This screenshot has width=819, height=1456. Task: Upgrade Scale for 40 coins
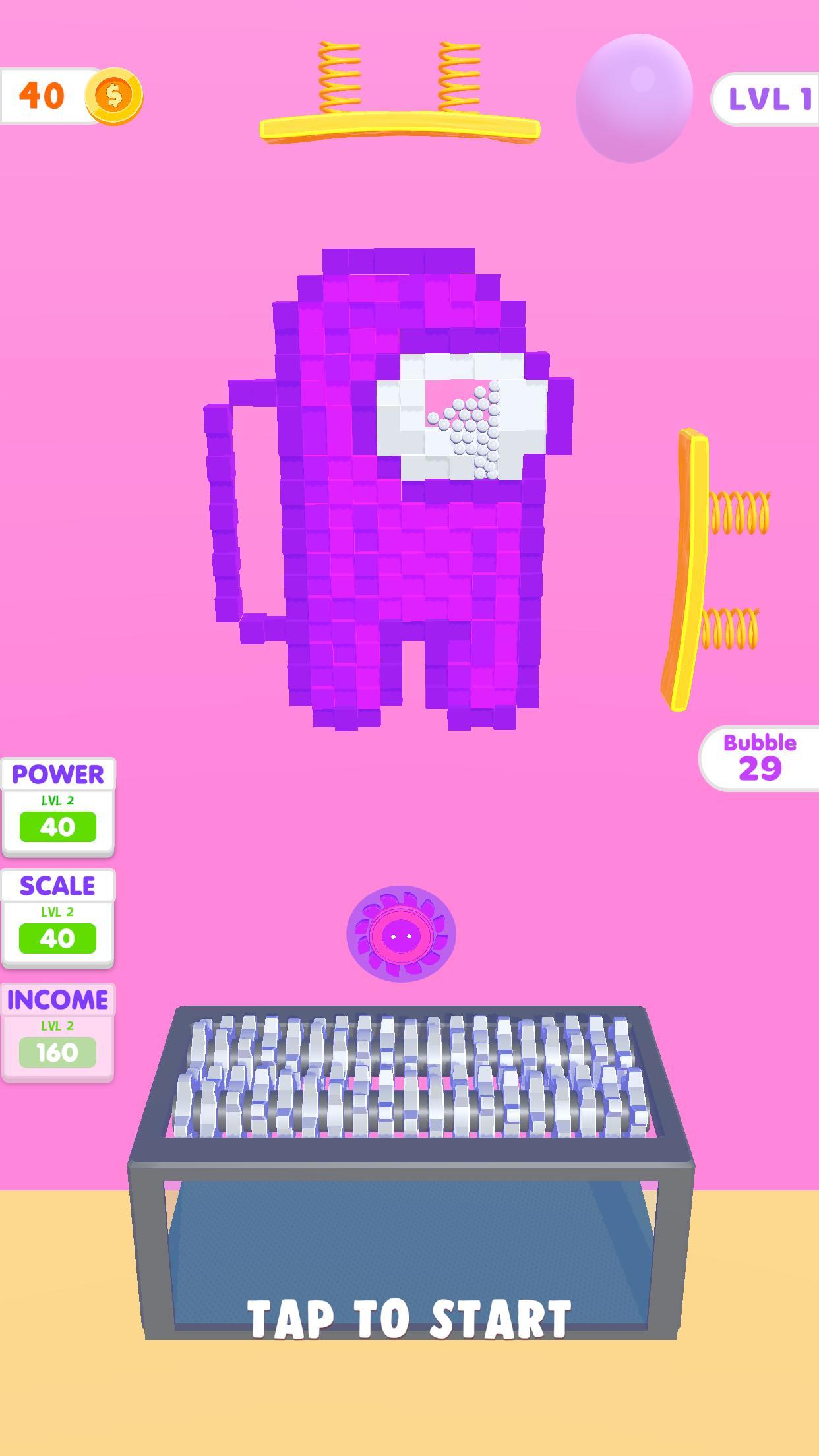57,937
